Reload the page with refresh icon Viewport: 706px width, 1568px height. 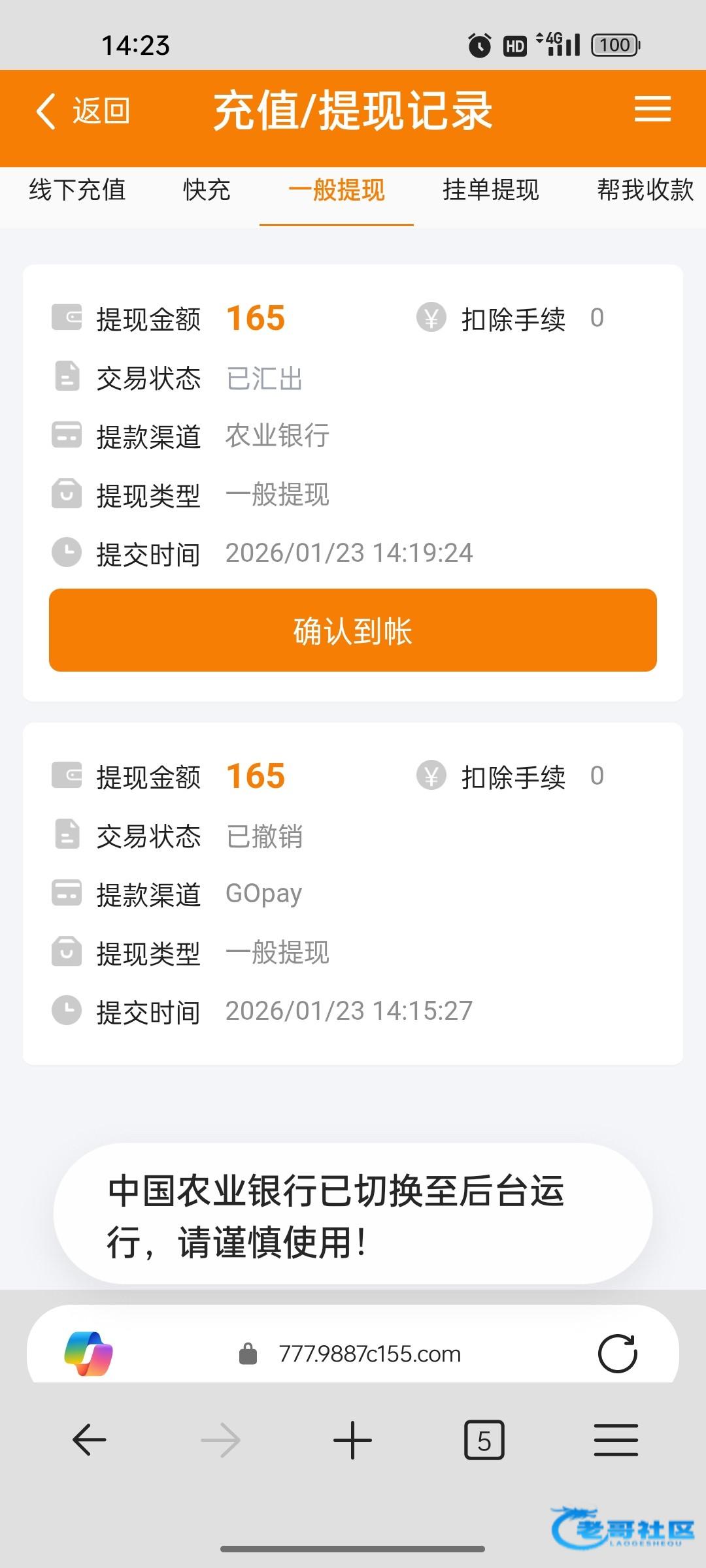(618, 1353)
